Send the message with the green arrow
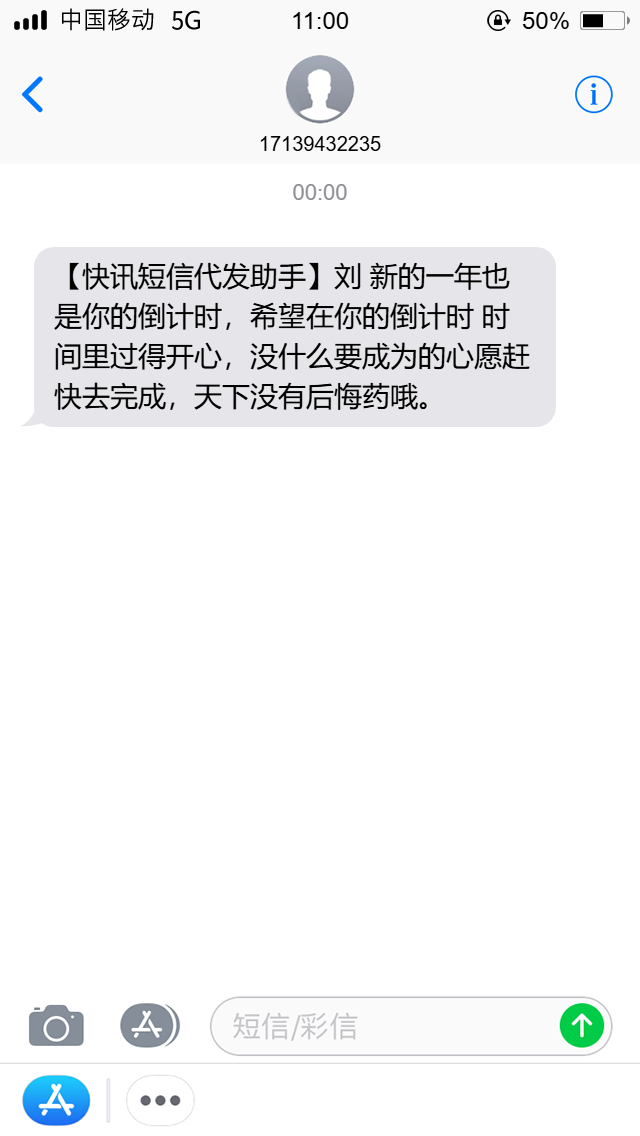640x1136 pixels. pyautogui.click(x=582, y=1025)
